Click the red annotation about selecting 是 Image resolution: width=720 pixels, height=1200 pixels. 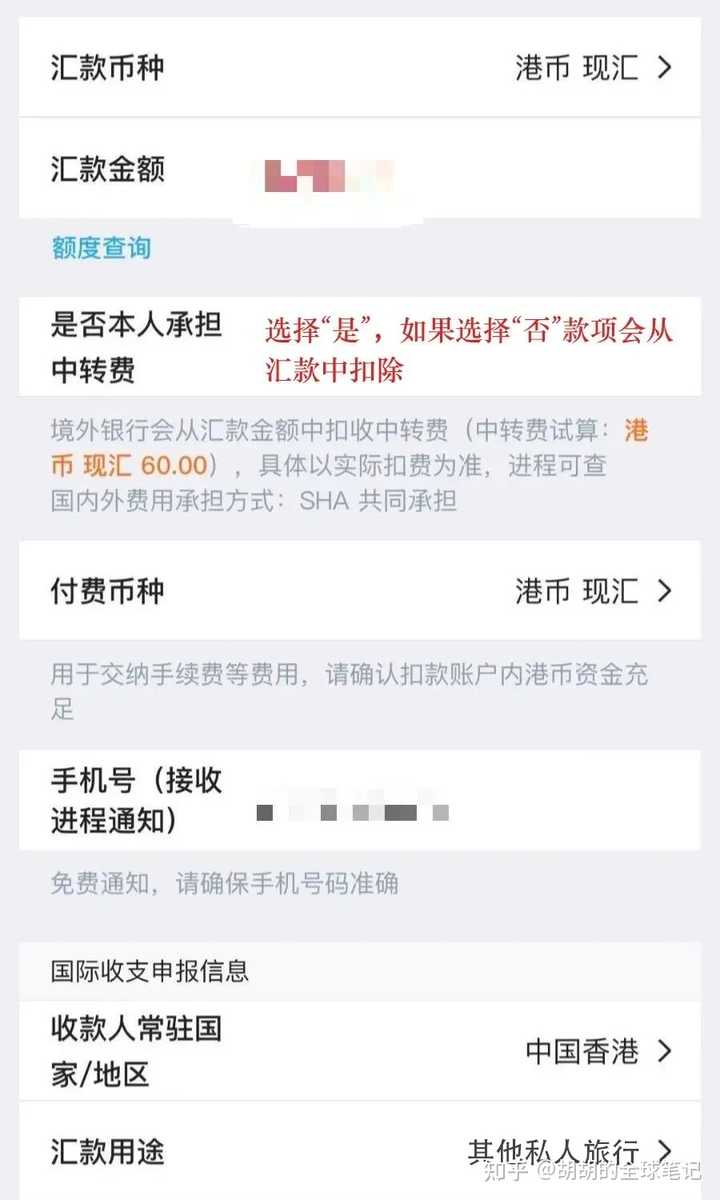470,345
